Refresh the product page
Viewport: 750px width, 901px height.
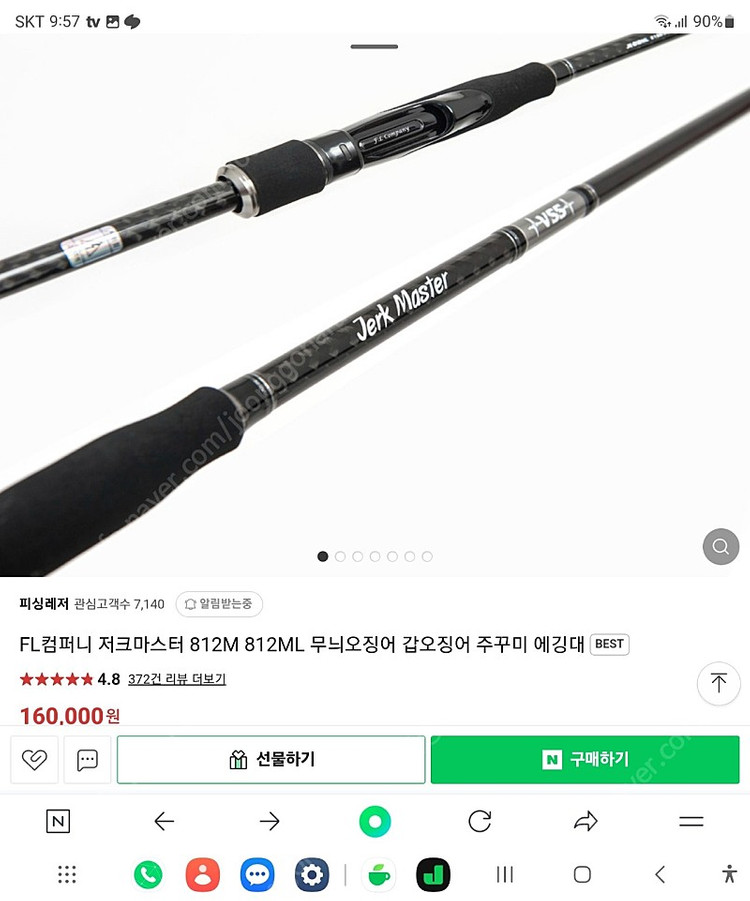[480, 820]
